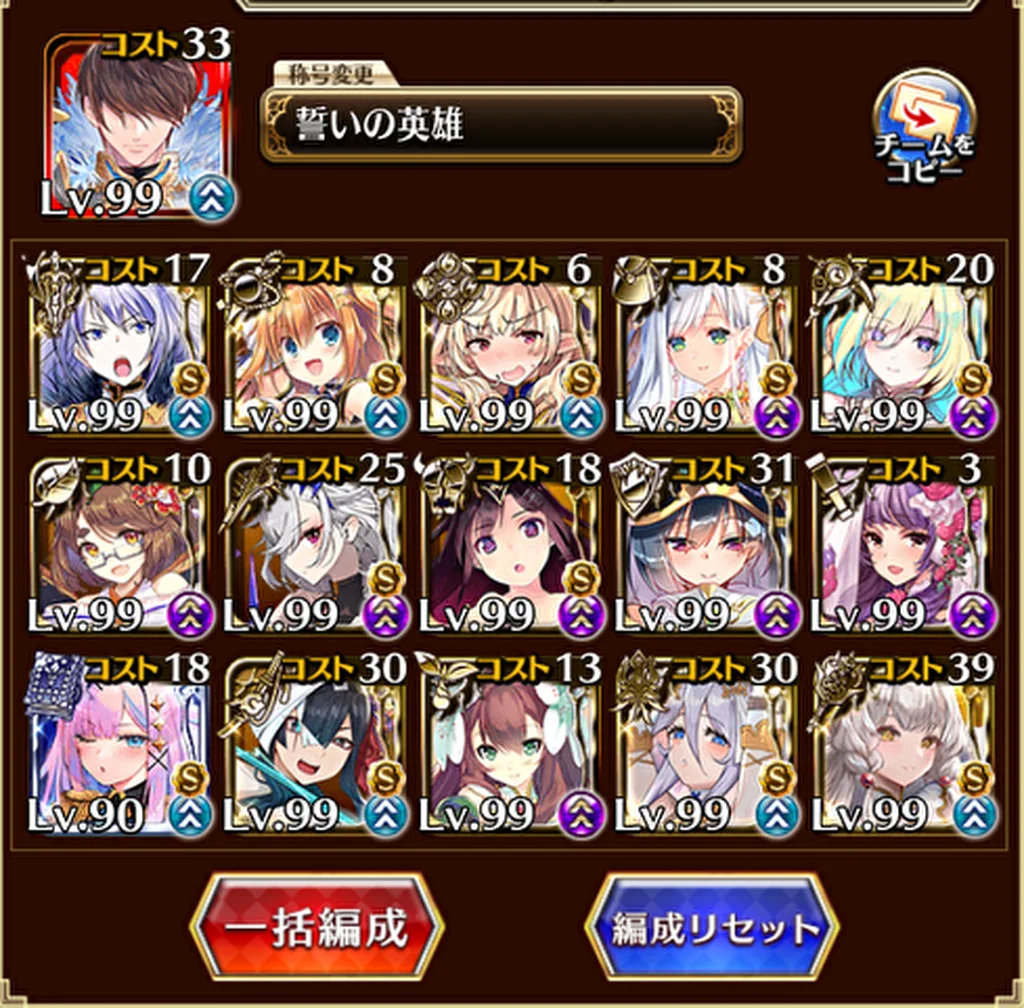This screenshot has width=1024, height=1008.
Task: Open the 称号変更 title field 誓いの英雄
Action: tap(500, 124)
